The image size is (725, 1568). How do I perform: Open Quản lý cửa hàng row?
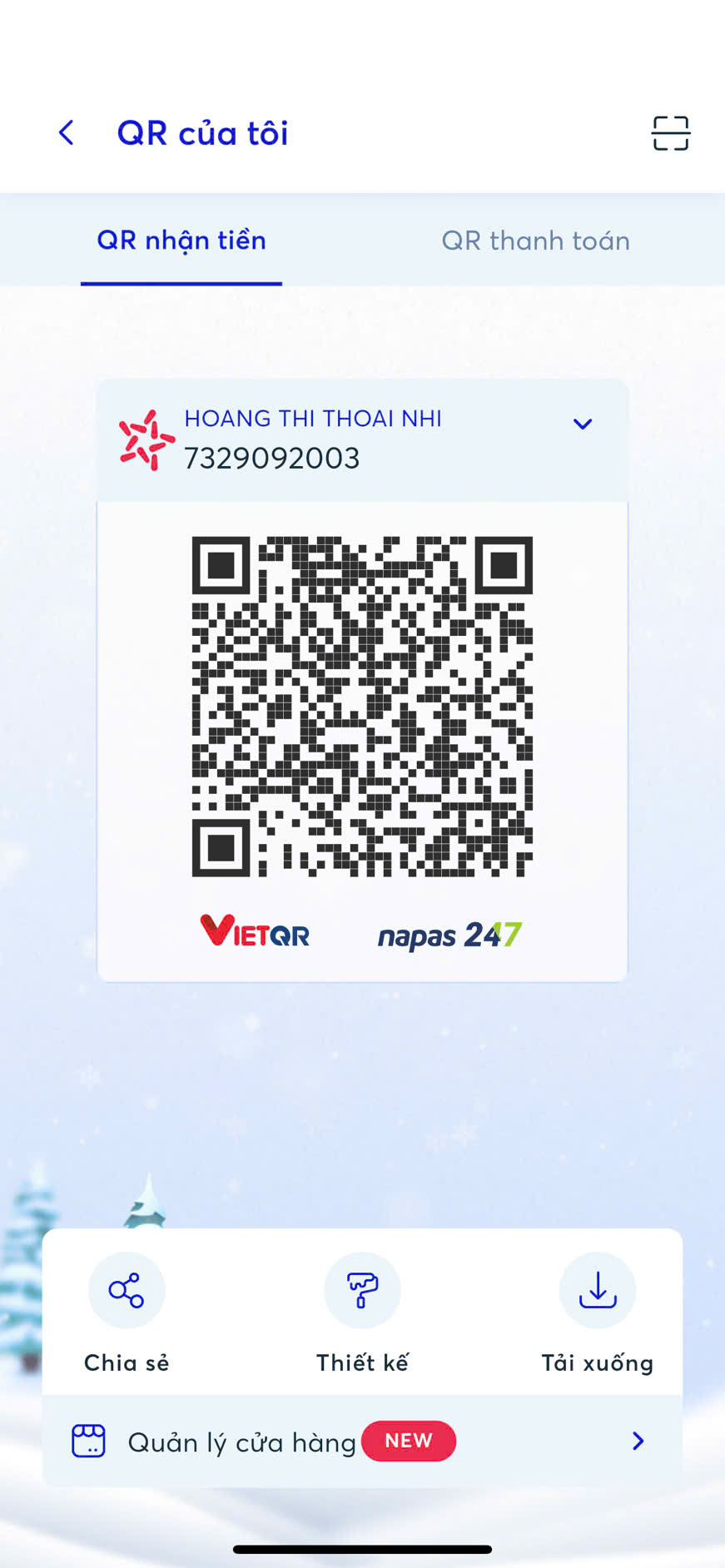[362, 1441]
